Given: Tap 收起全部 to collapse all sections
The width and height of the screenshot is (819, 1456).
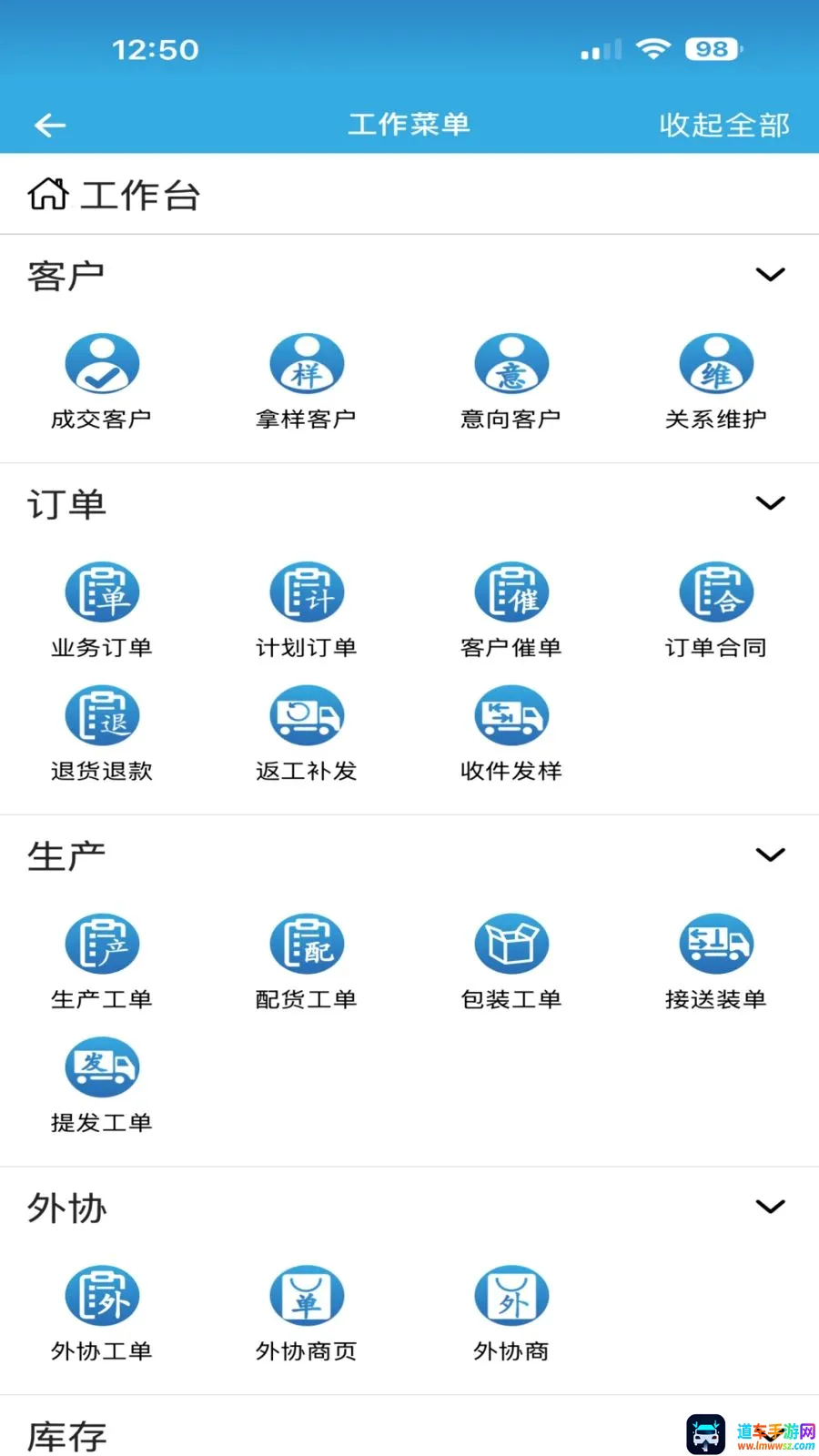Looking at the screenshot, I should coord(724,125).
